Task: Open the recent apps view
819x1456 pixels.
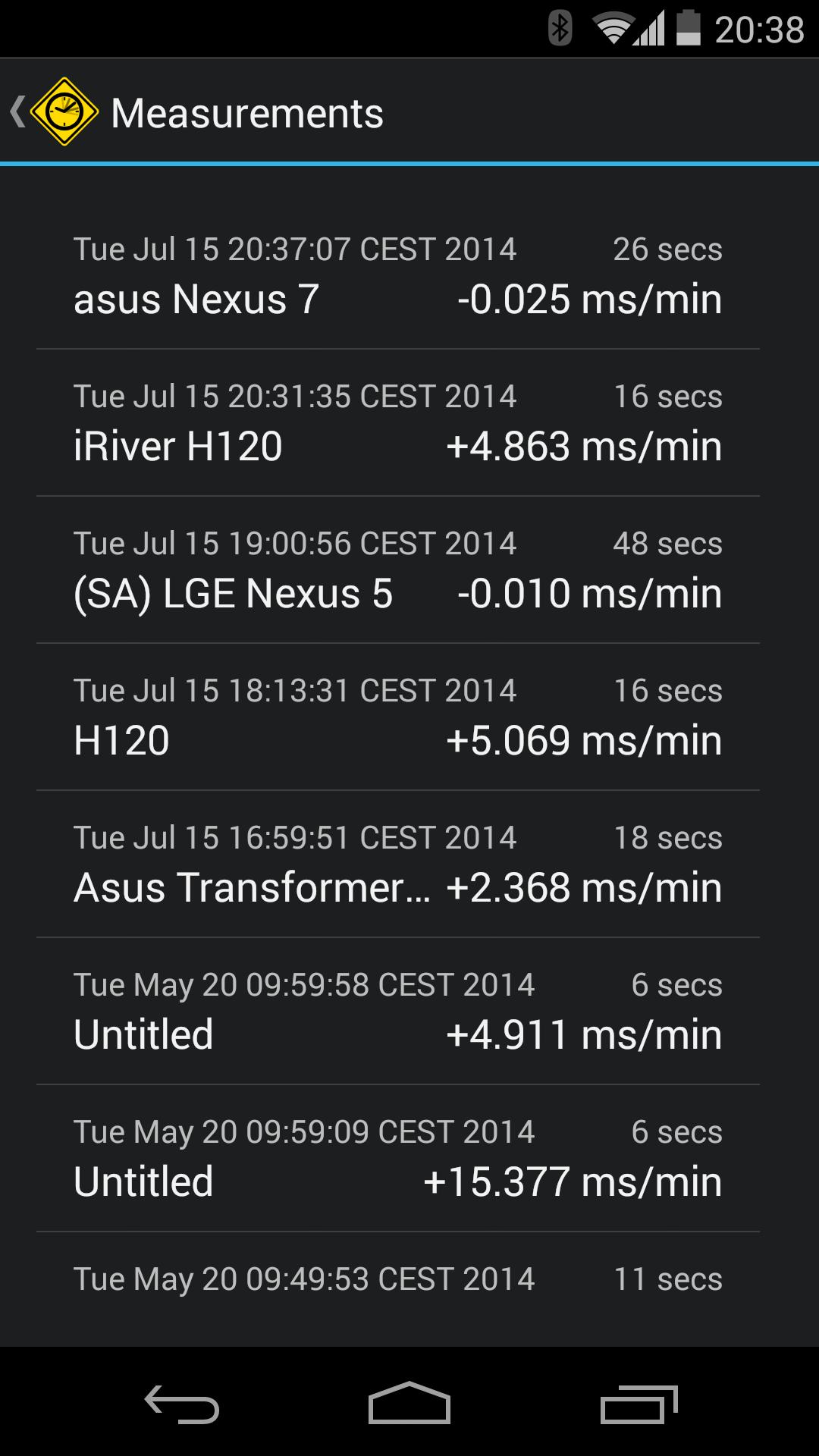Action: [639, 1403]
